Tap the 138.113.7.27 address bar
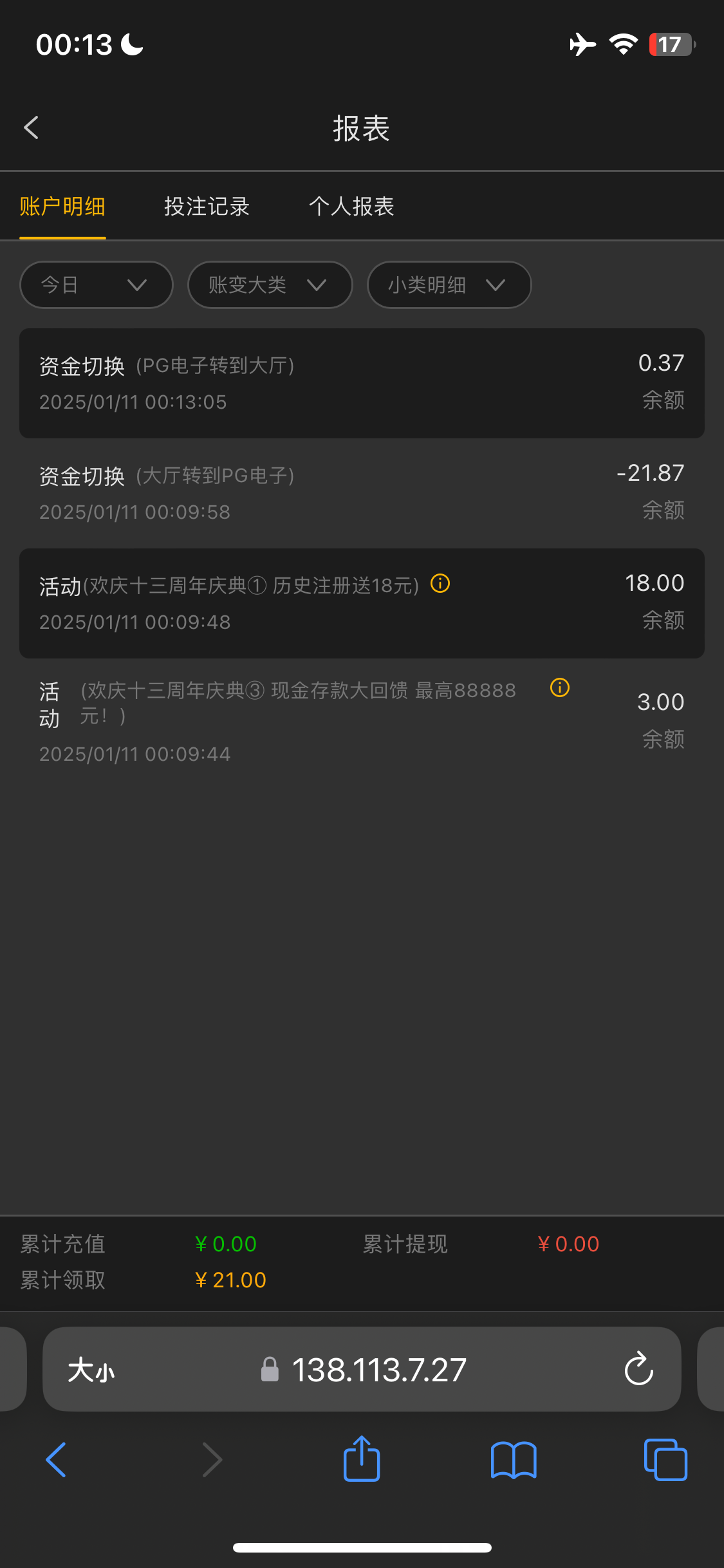This screenshot has height=1568, width=724. (x=378, y=1369)
